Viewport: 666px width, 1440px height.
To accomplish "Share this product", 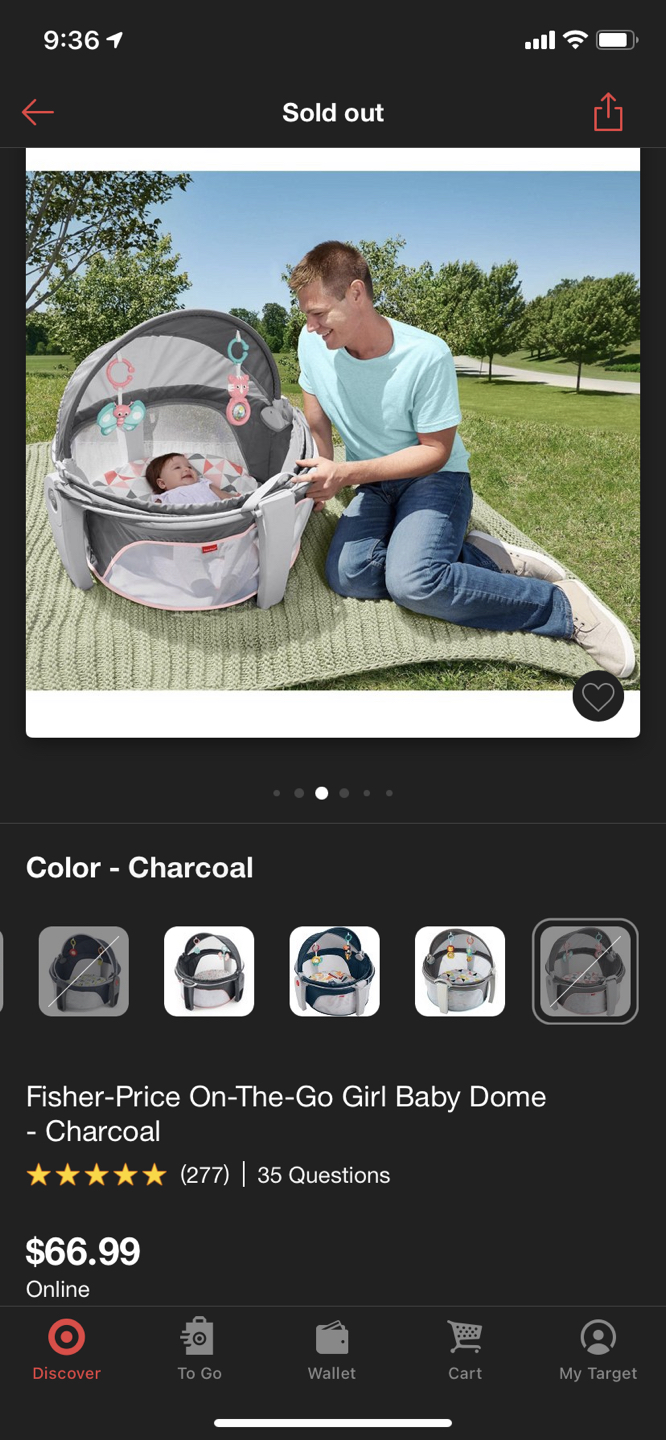I will pyautogui.click(x=608, y=112).
